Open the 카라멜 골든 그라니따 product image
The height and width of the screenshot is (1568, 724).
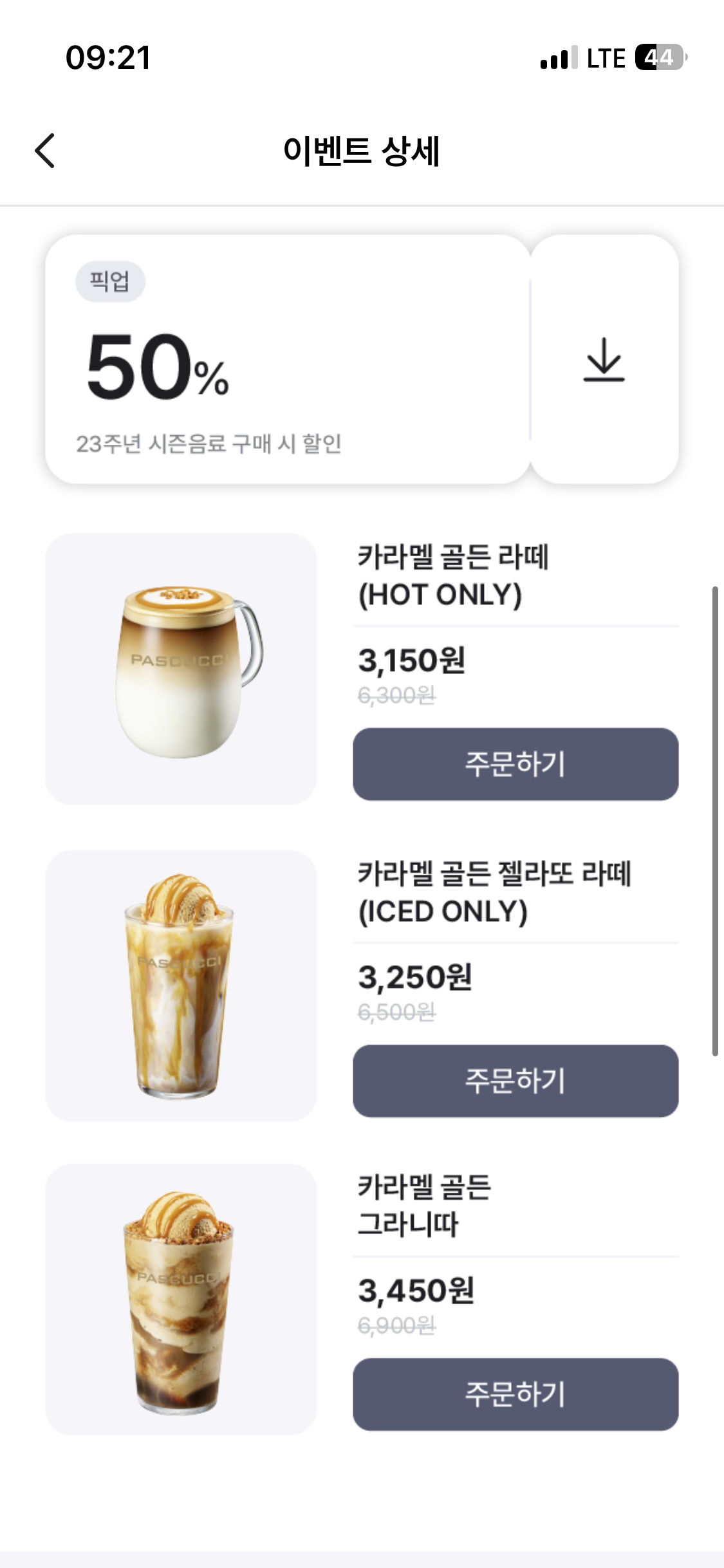click(x=181, y=1299)
